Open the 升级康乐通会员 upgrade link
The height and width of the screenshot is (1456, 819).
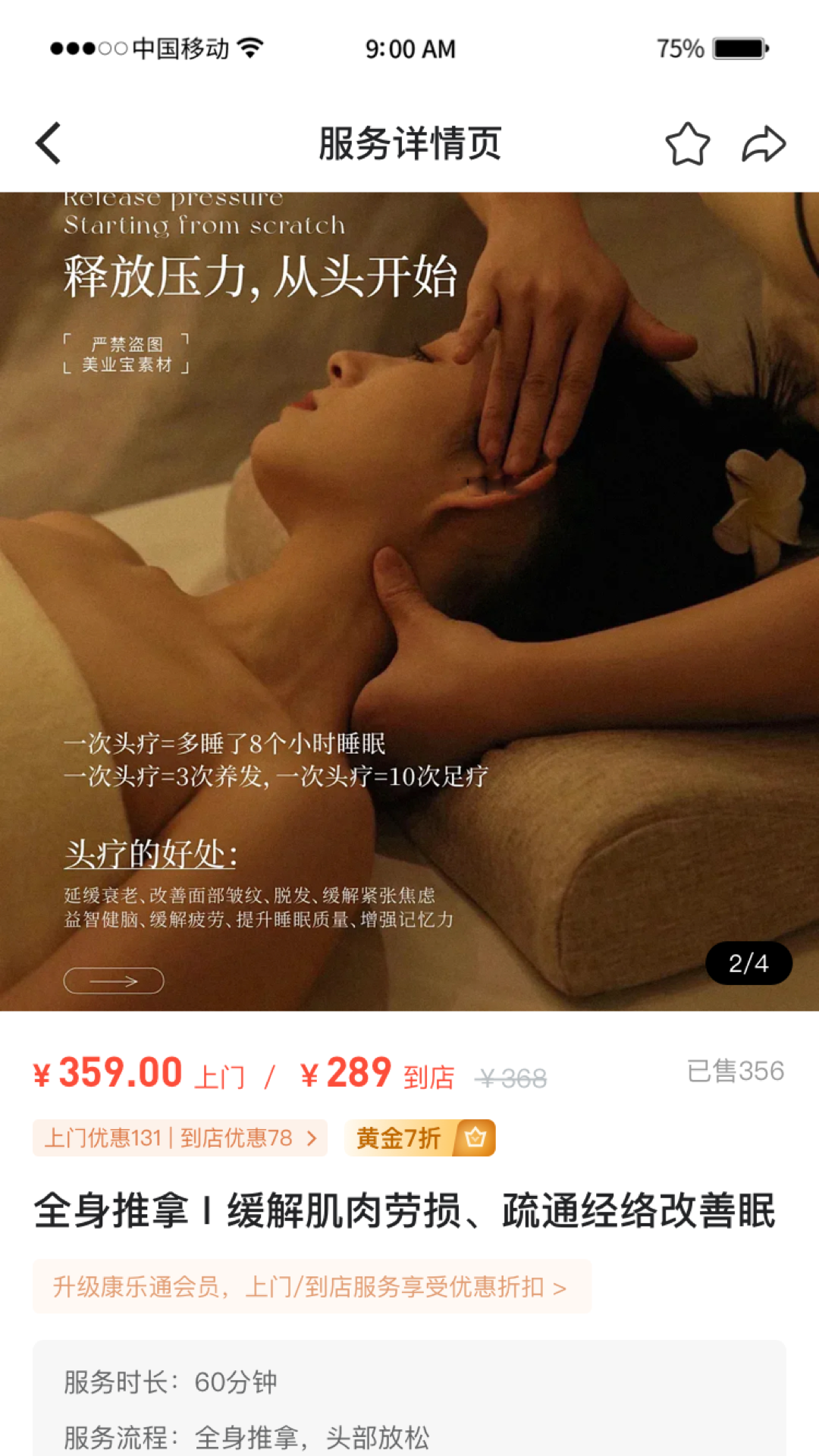pyautogui.click(x=311, y=1287)
